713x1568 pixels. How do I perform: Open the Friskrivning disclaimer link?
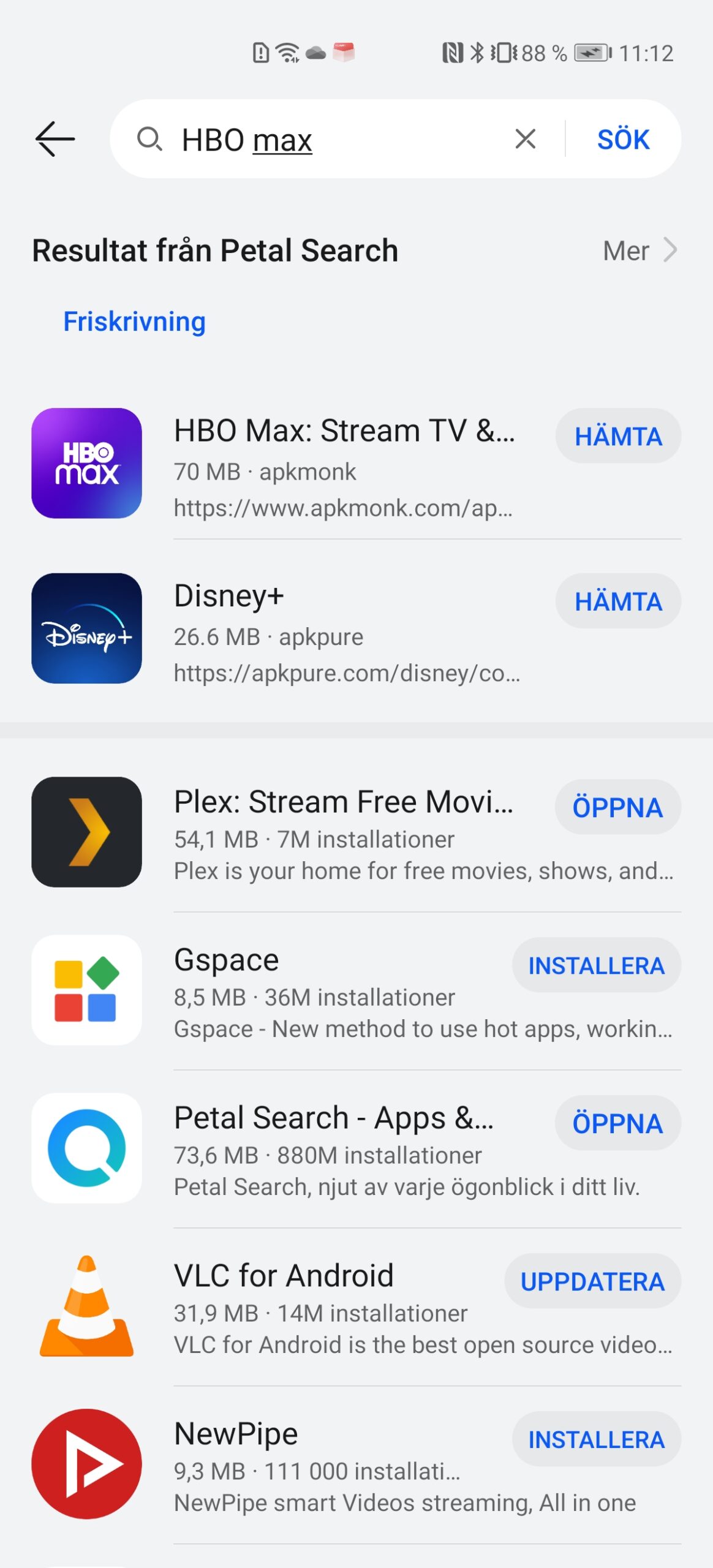[134, 322]
